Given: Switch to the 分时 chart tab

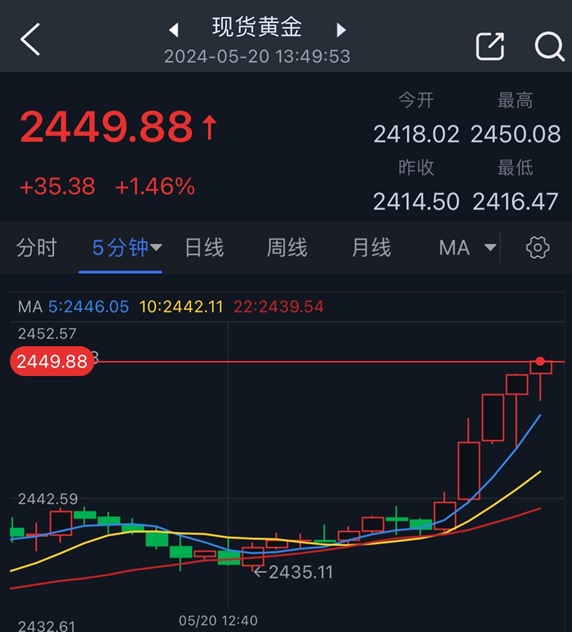Looking at the screenshot, I should [37, 247].
